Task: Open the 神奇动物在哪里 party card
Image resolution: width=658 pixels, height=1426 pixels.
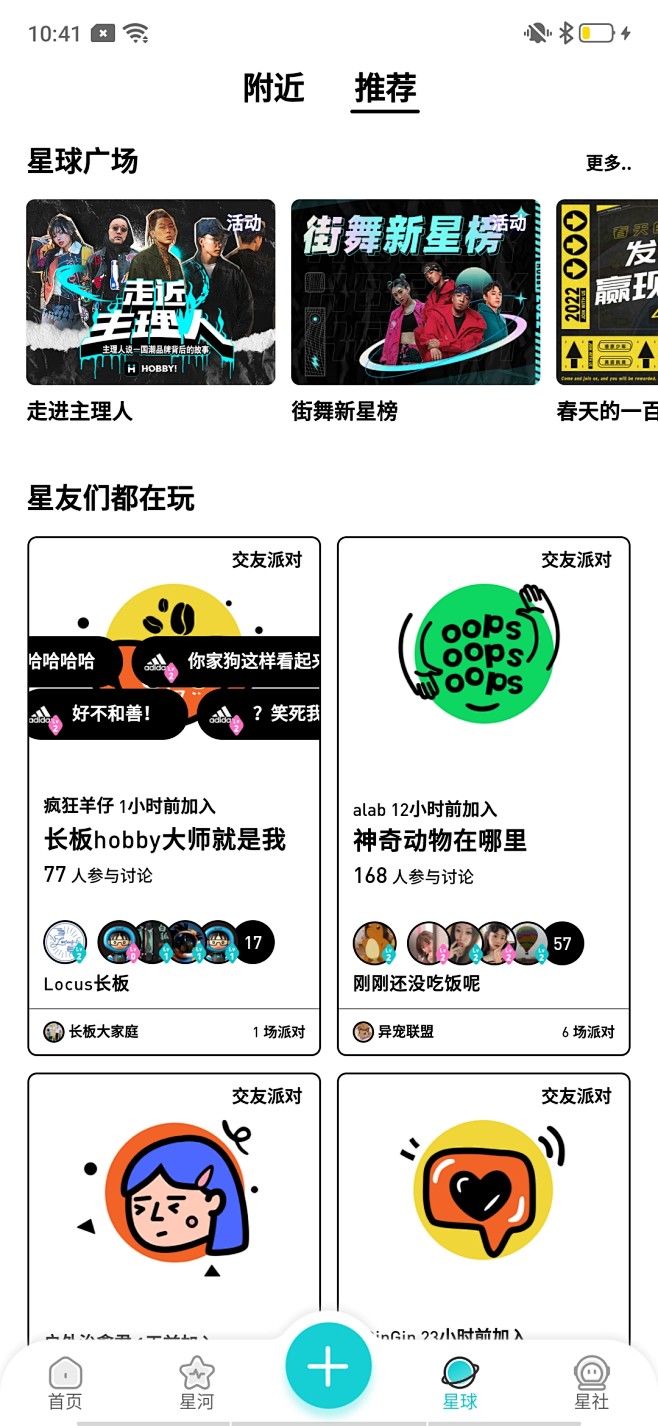Action: pyautogui.click(x=484, y=796)
